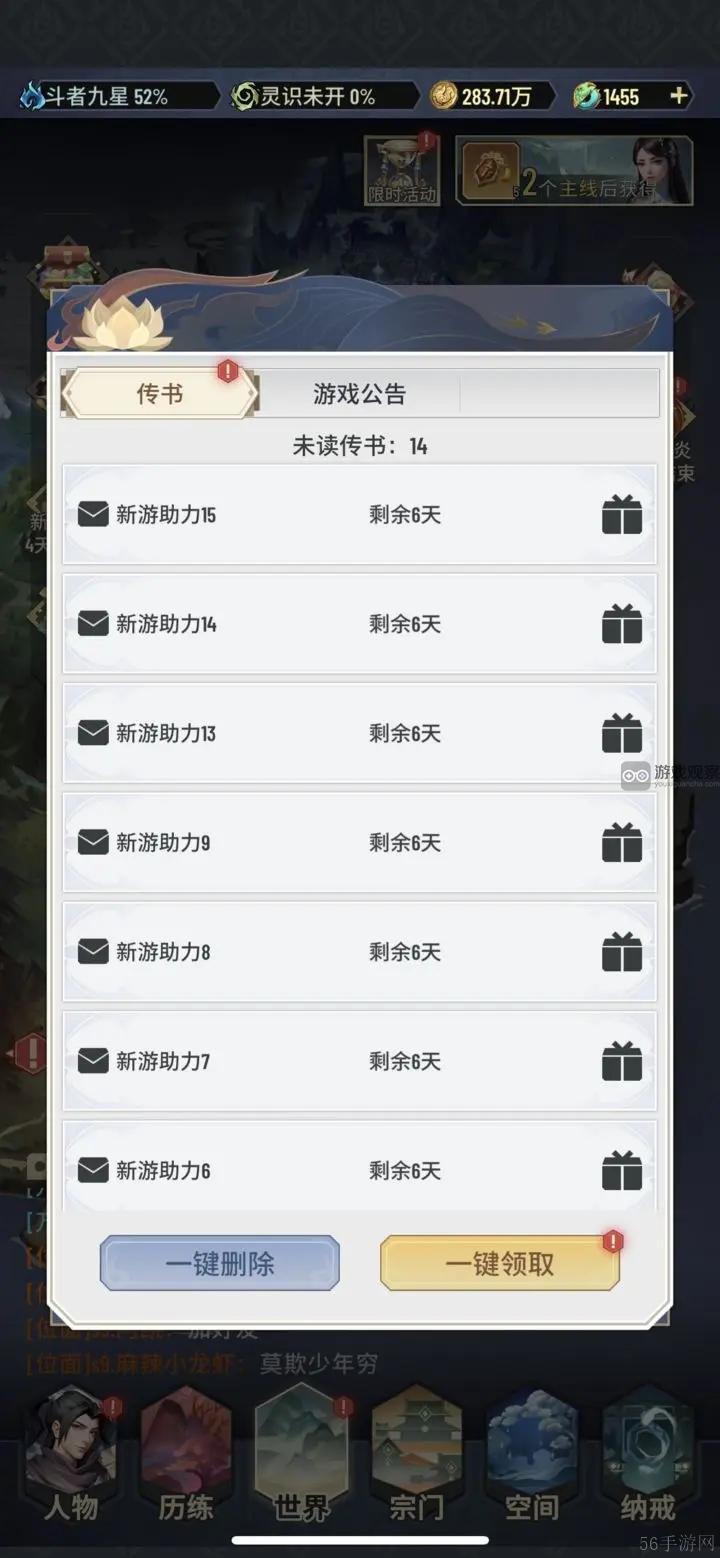Open the 限时活动 event icon
Viewport: 720px width, 1558px height.
click(401, 172)
